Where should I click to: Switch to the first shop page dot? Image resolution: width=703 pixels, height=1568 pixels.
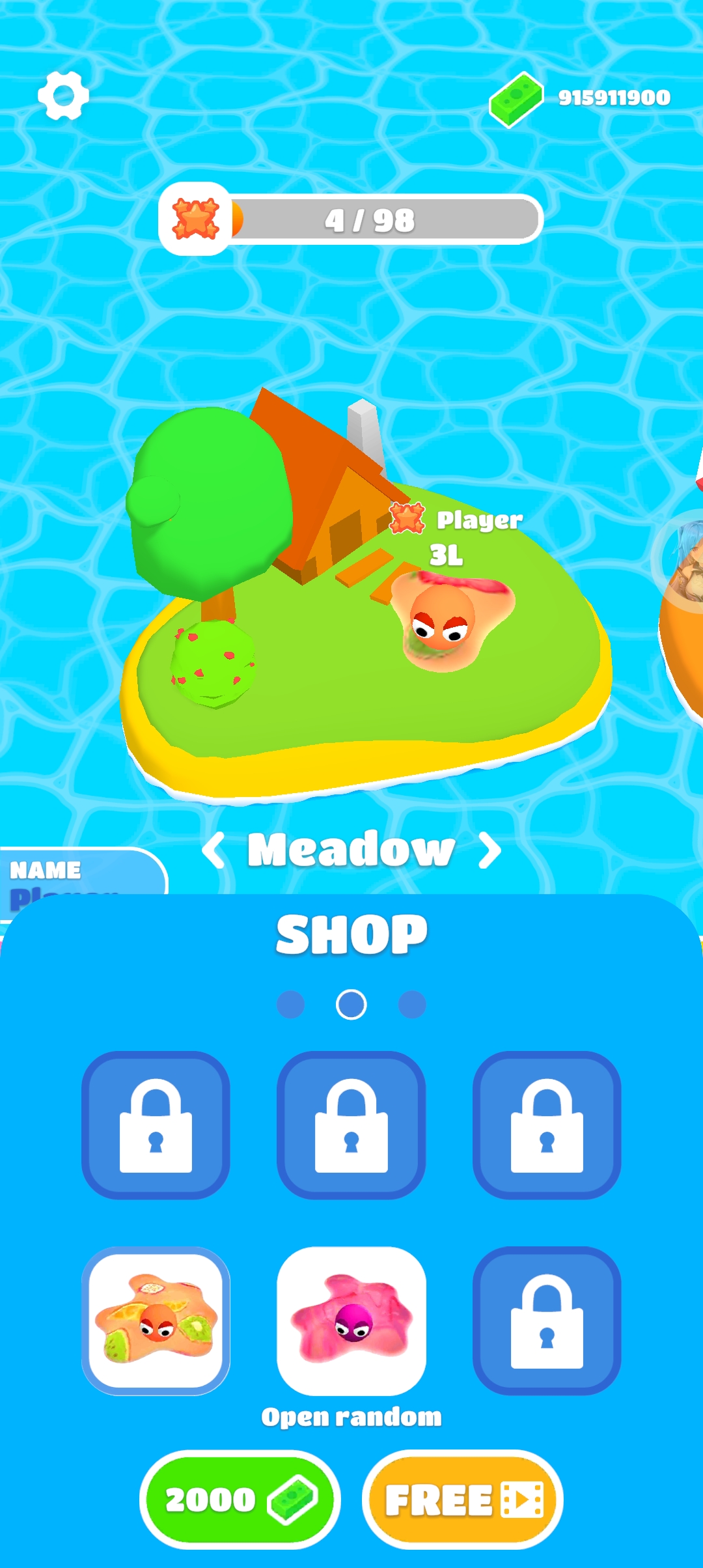point(290,1004)
